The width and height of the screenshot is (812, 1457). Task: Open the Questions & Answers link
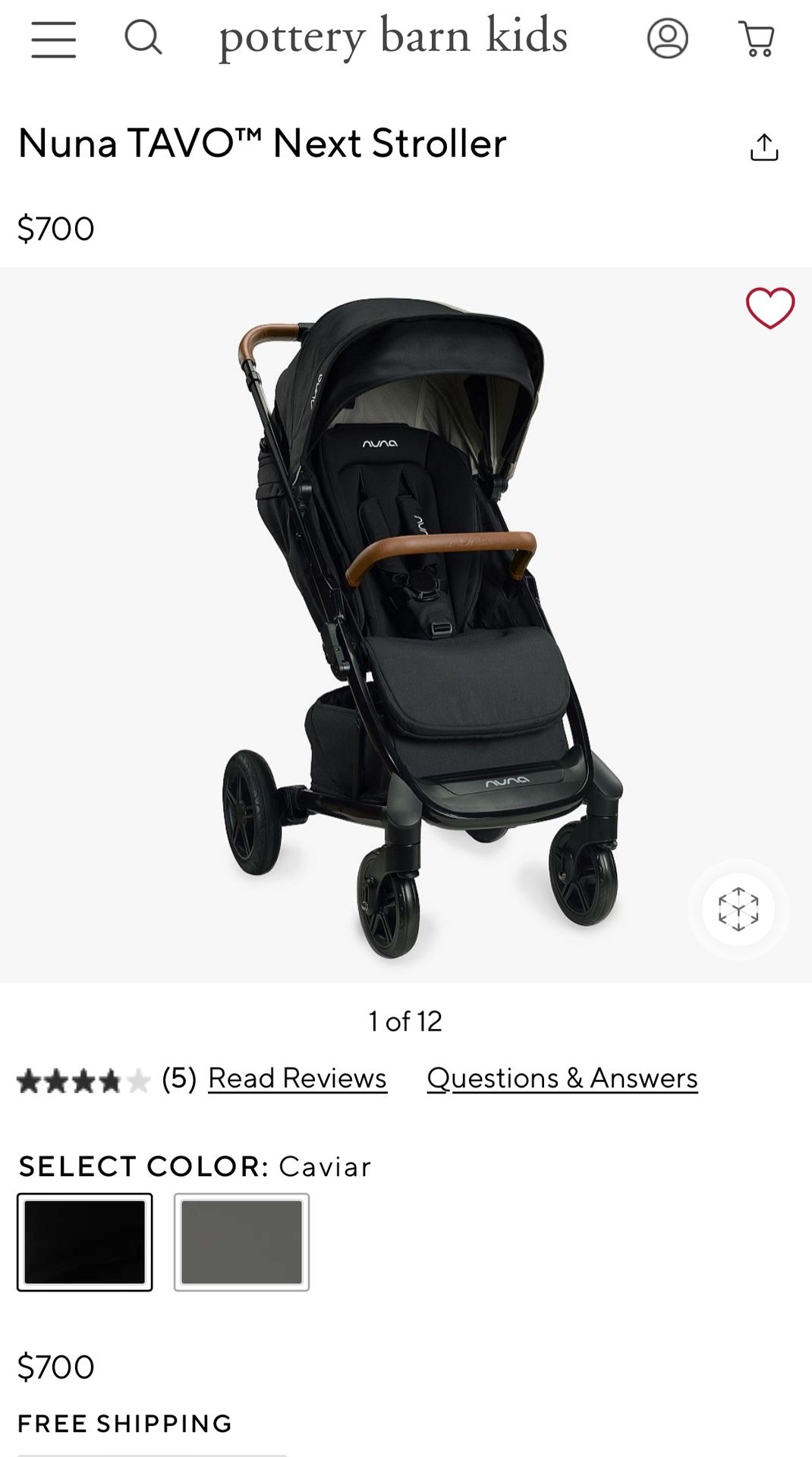562,1078
